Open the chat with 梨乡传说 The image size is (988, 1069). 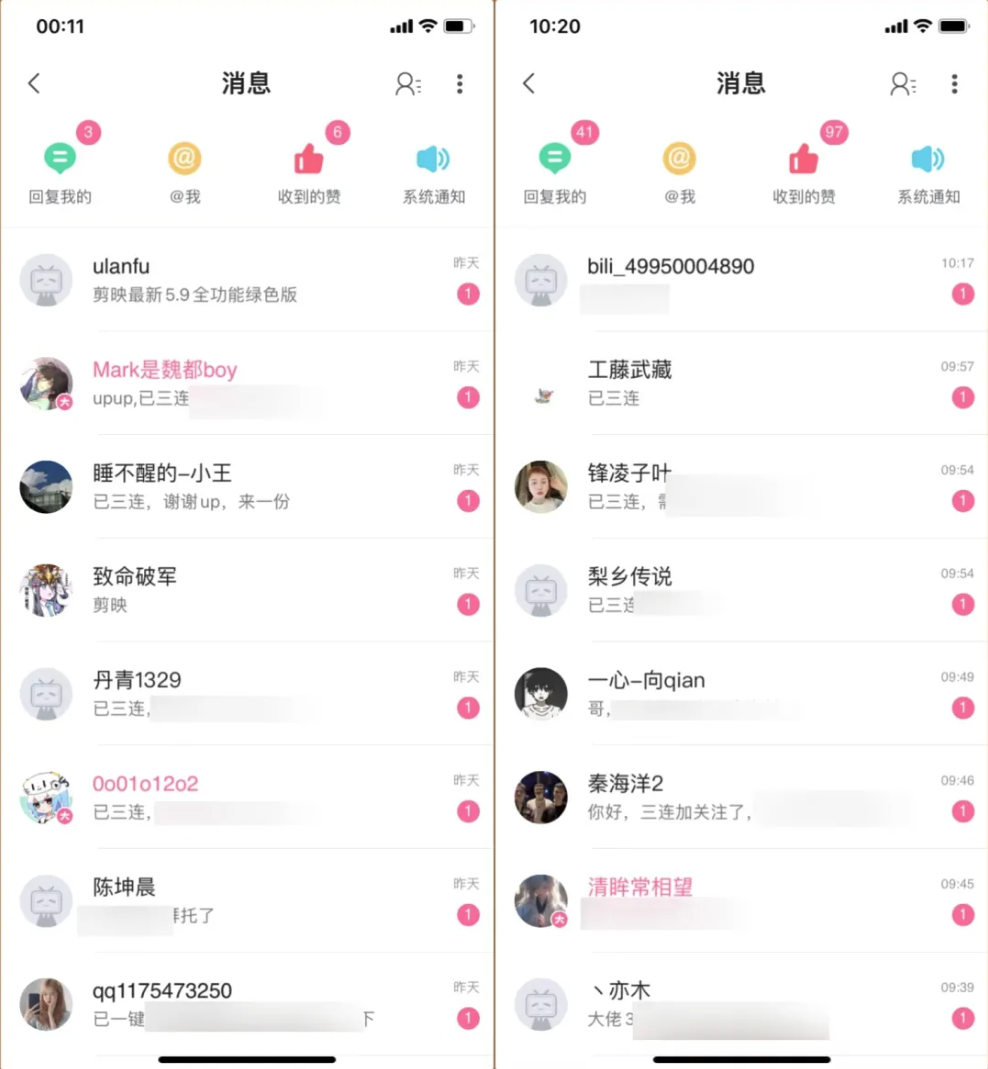(x=745, y=590)
